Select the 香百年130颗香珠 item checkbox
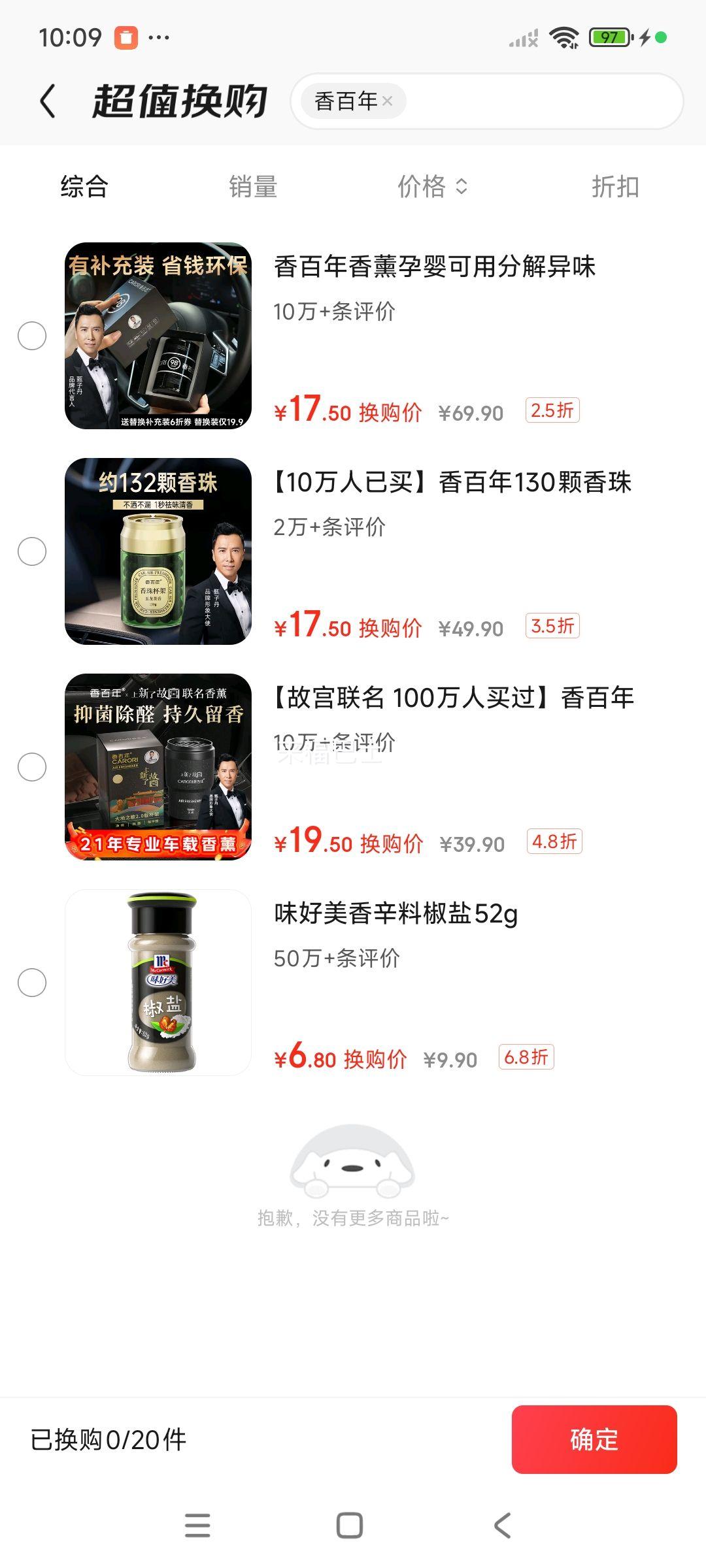Viewport: 706px width, 1568px height. pyautogui.click(x=32, y=551)
